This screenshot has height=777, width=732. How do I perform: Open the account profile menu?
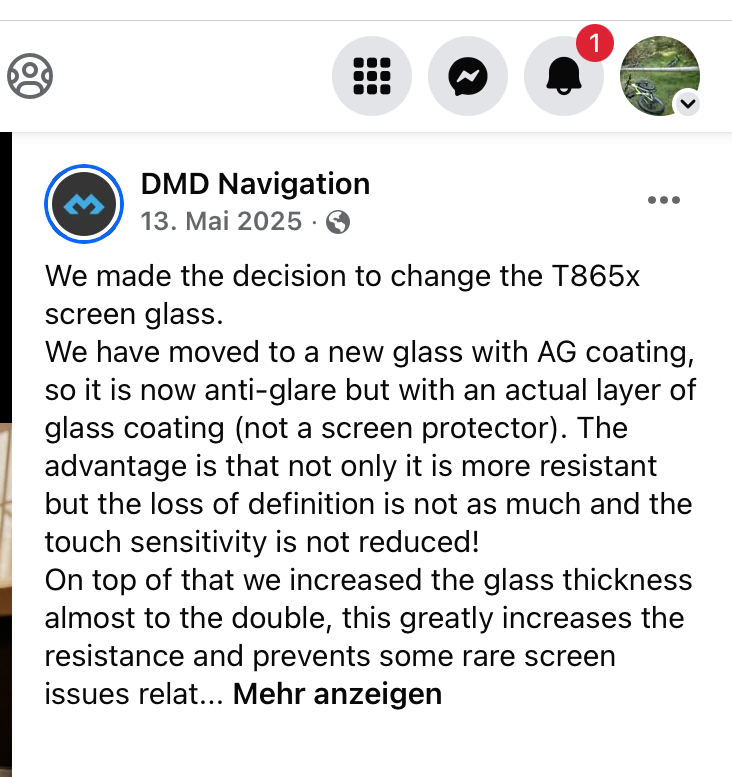(x=660, y=77)
